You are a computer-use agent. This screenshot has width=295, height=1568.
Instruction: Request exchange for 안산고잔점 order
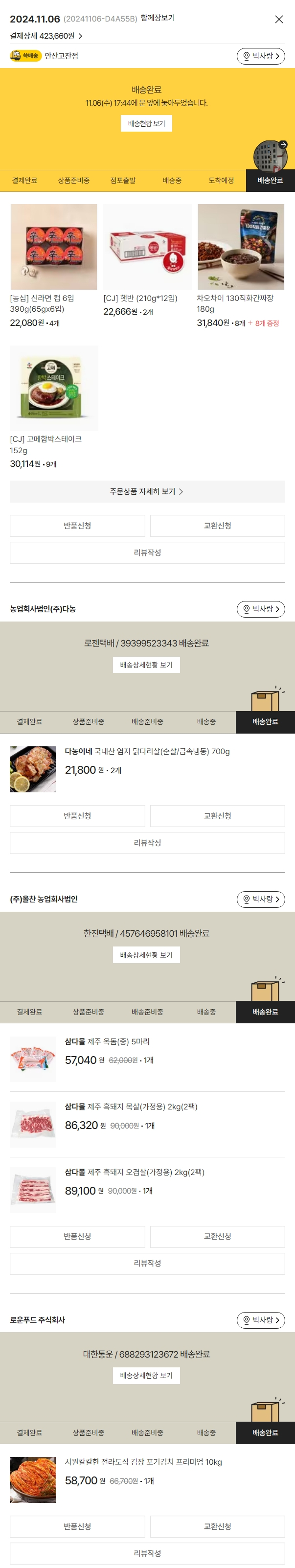[x=217, y=525]
